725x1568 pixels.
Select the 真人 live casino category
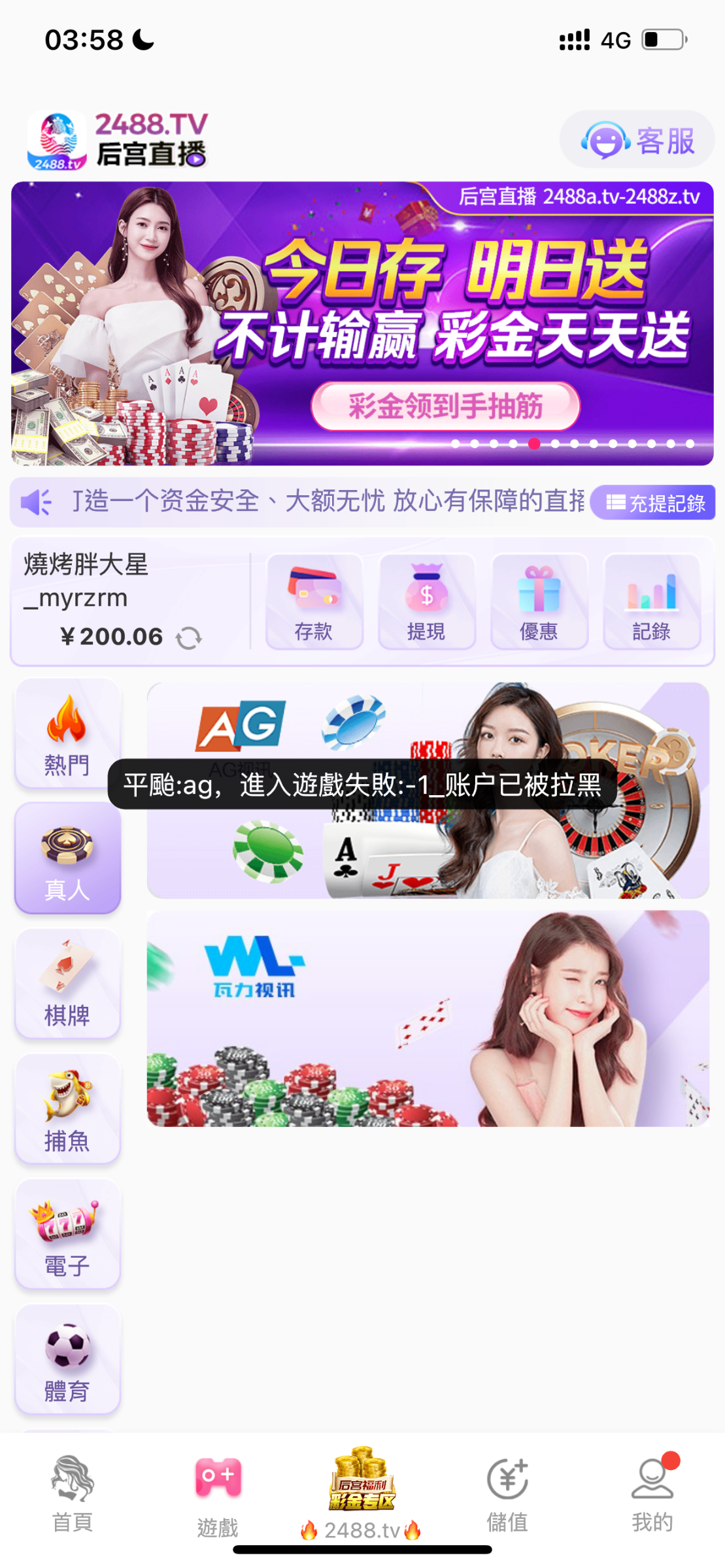click(67, 858)
